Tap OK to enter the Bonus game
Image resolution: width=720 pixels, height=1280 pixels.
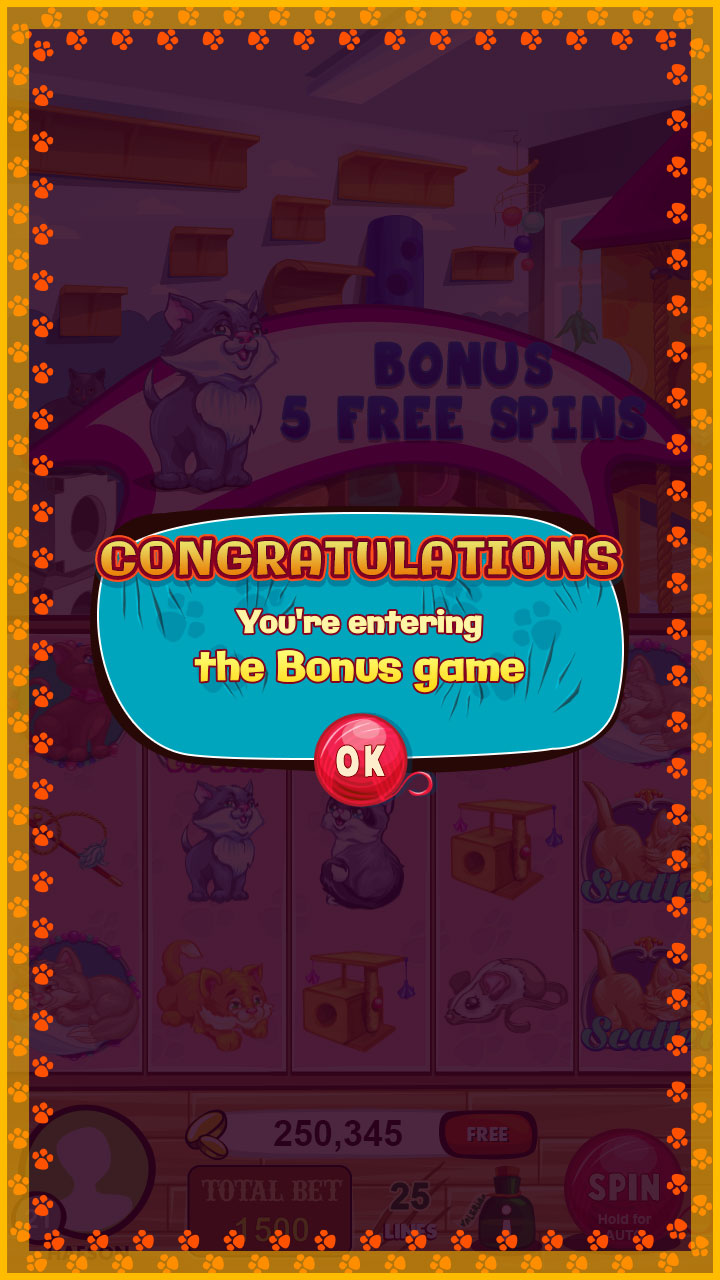click(x=362, y=761)
